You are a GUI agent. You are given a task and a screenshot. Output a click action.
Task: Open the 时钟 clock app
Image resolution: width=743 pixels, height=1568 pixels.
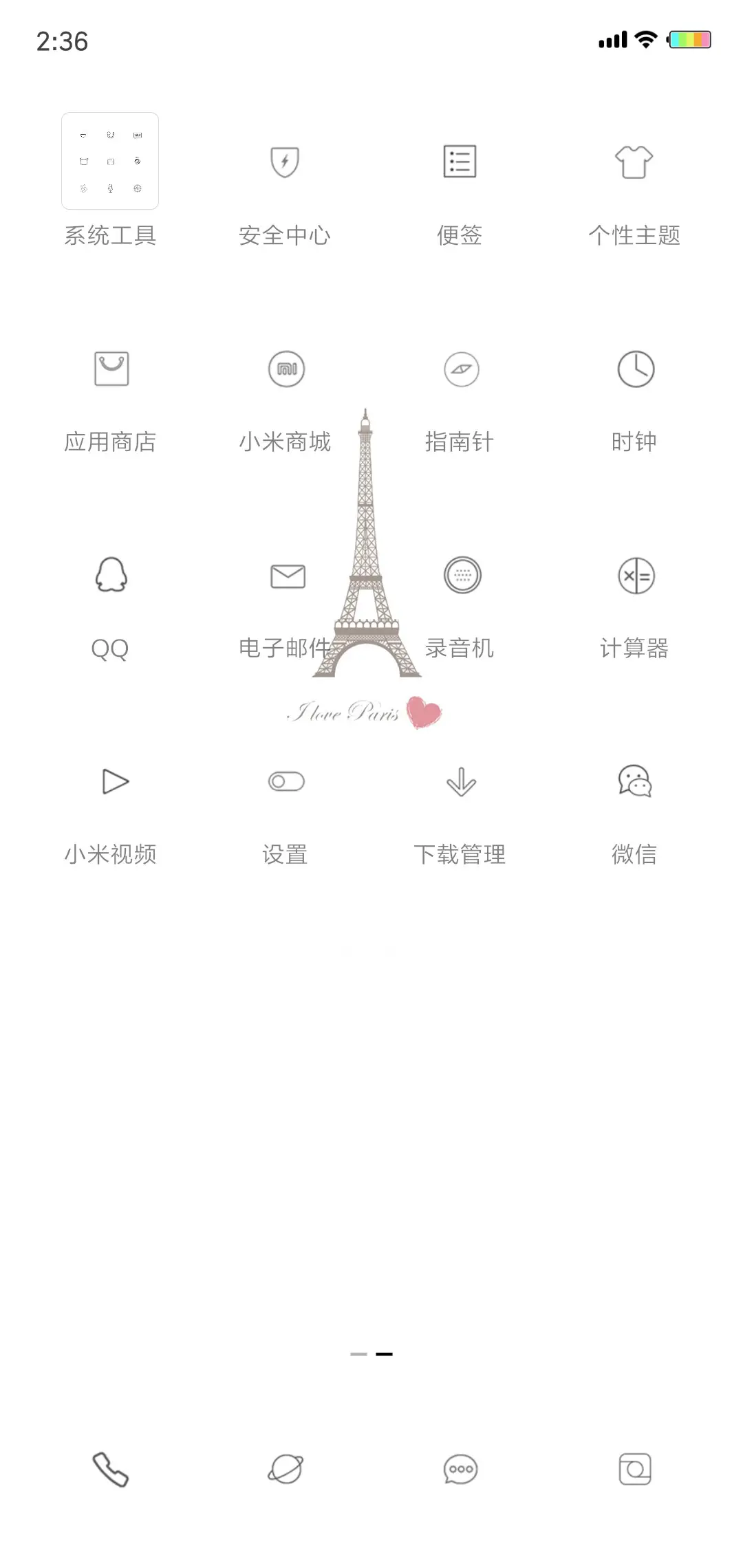[634, 369]
